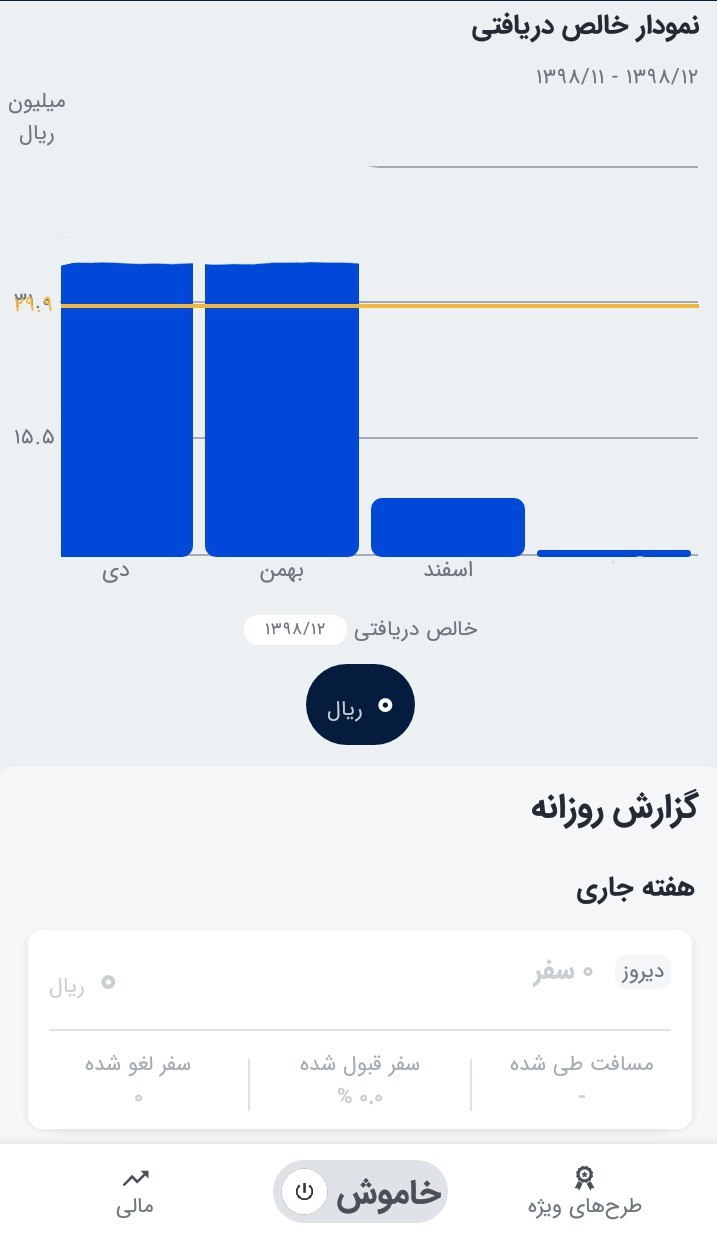Select the بهمن bar in the chart
Image resolution: width=717 pixels, height=1239 pixels.
coord(282,410)
